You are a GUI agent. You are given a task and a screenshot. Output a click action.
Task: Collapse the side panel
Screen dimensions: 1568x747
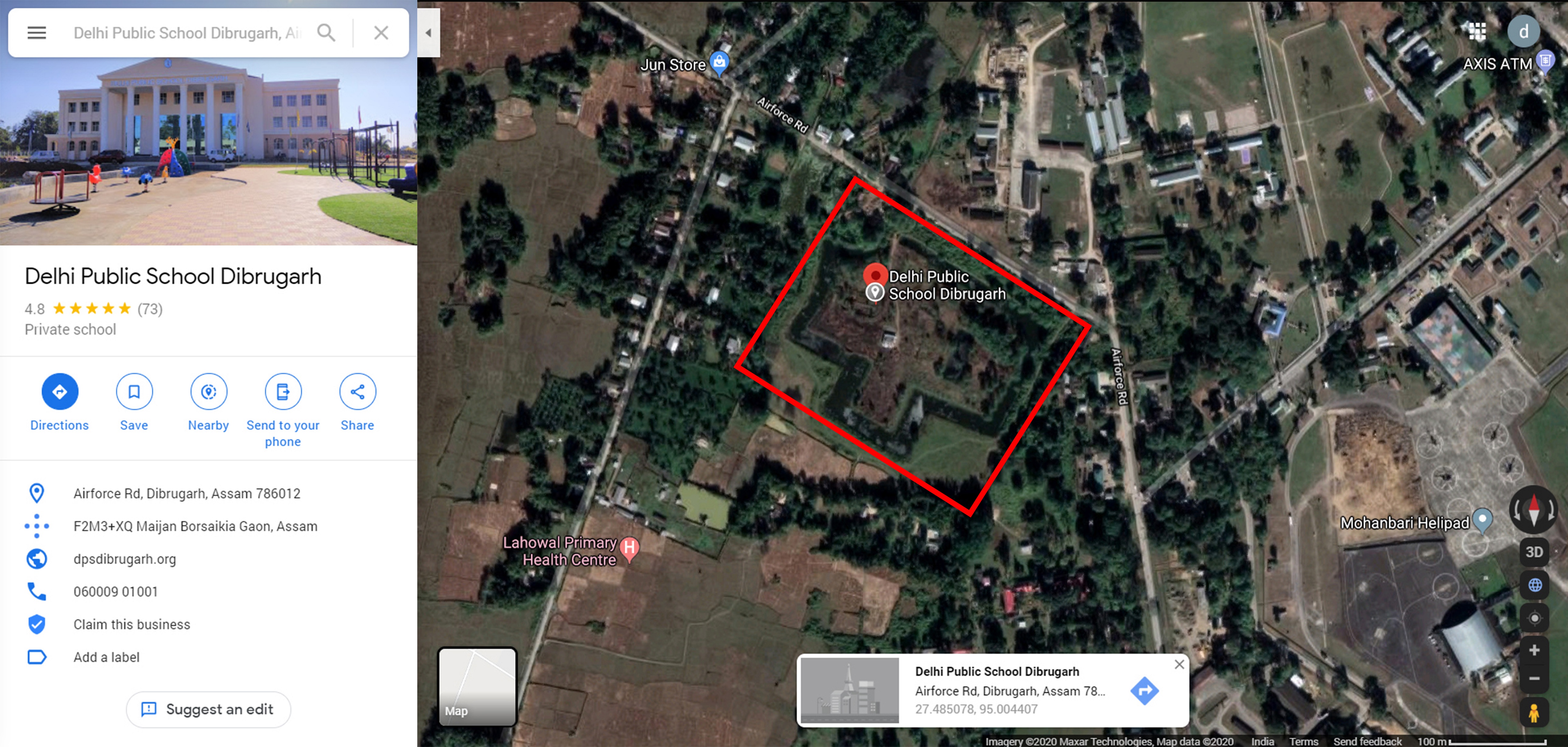(x=428, y=33)
